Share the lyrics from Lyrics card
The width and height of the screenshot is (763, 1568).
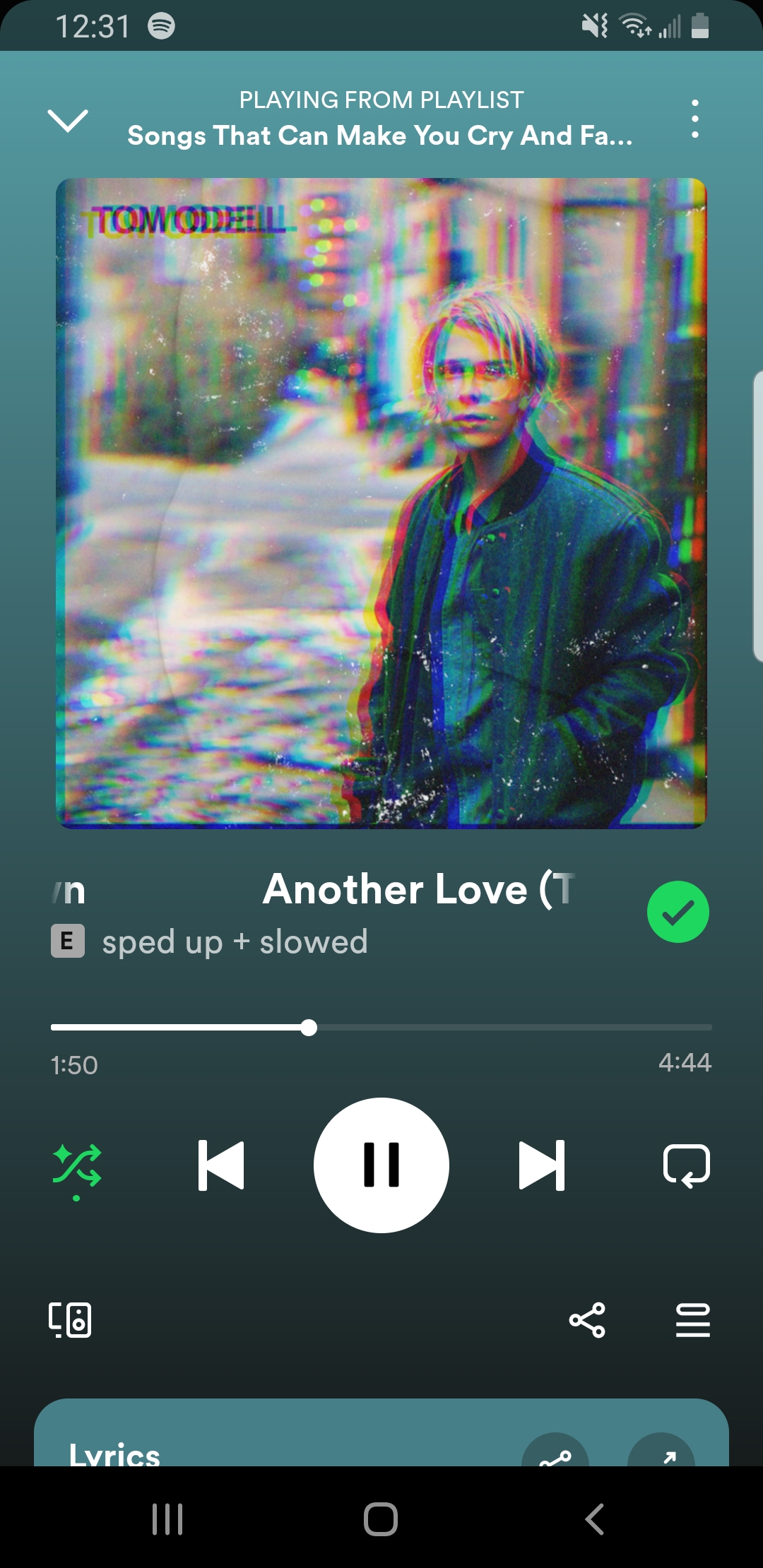click(x=555, y=1452)
